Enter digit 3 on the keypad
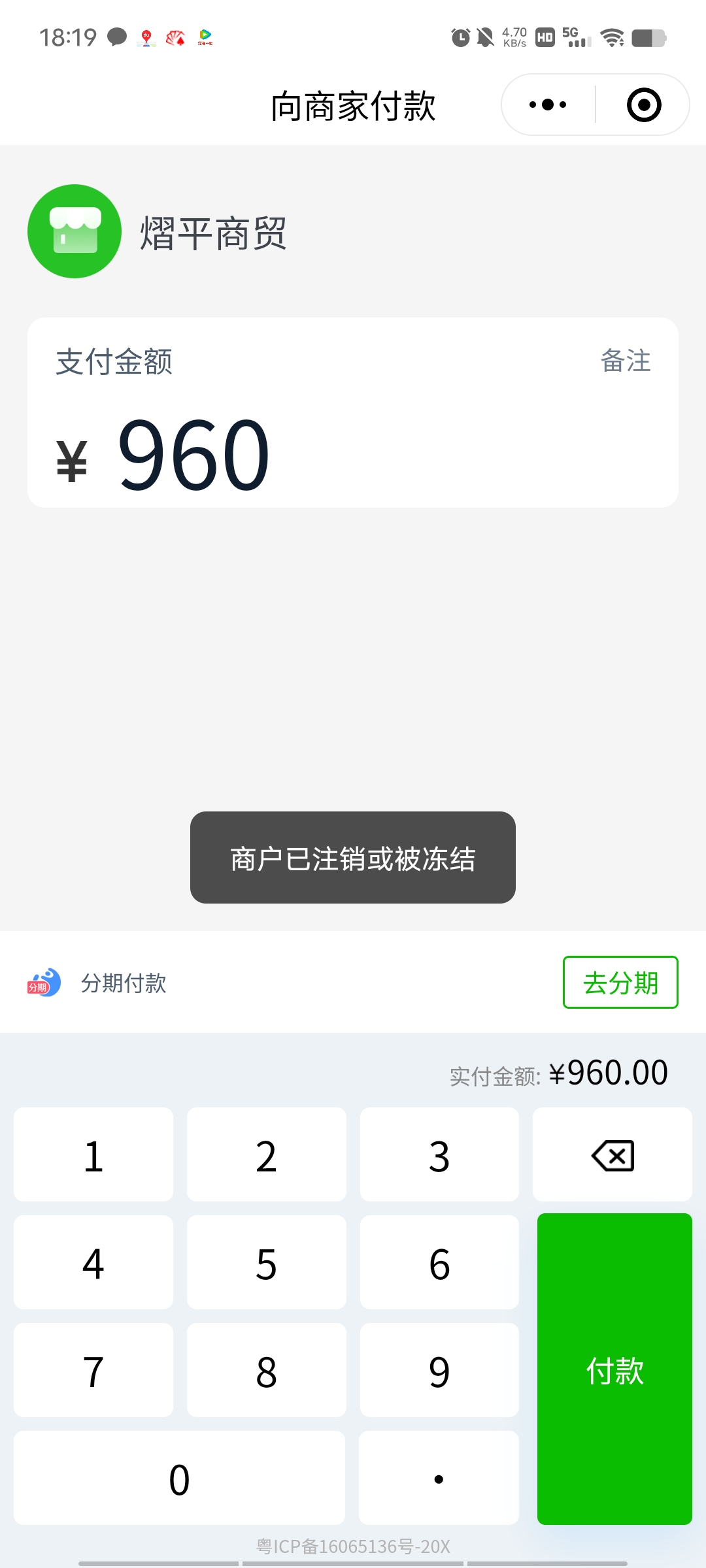 pos(439,1154)
